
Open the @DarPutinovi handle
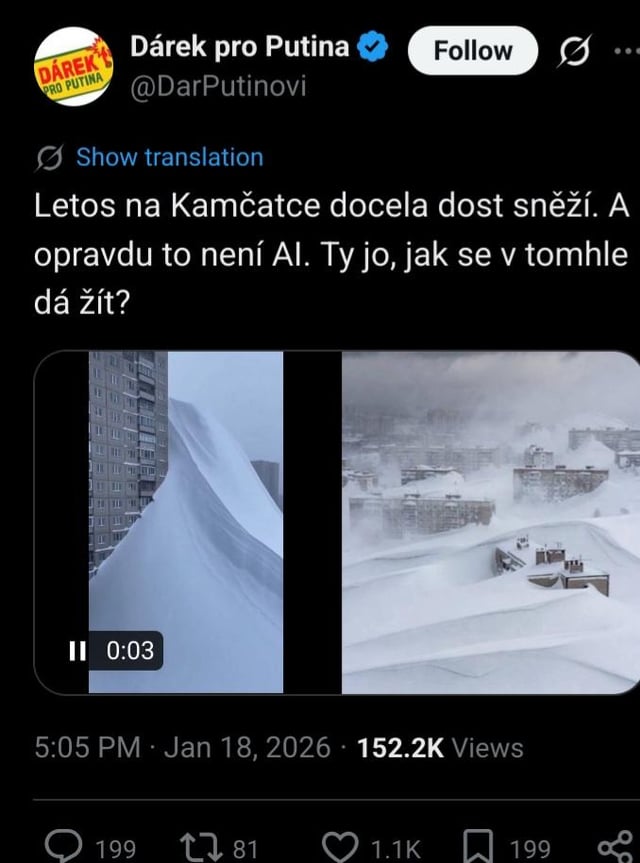pos(219,87)
